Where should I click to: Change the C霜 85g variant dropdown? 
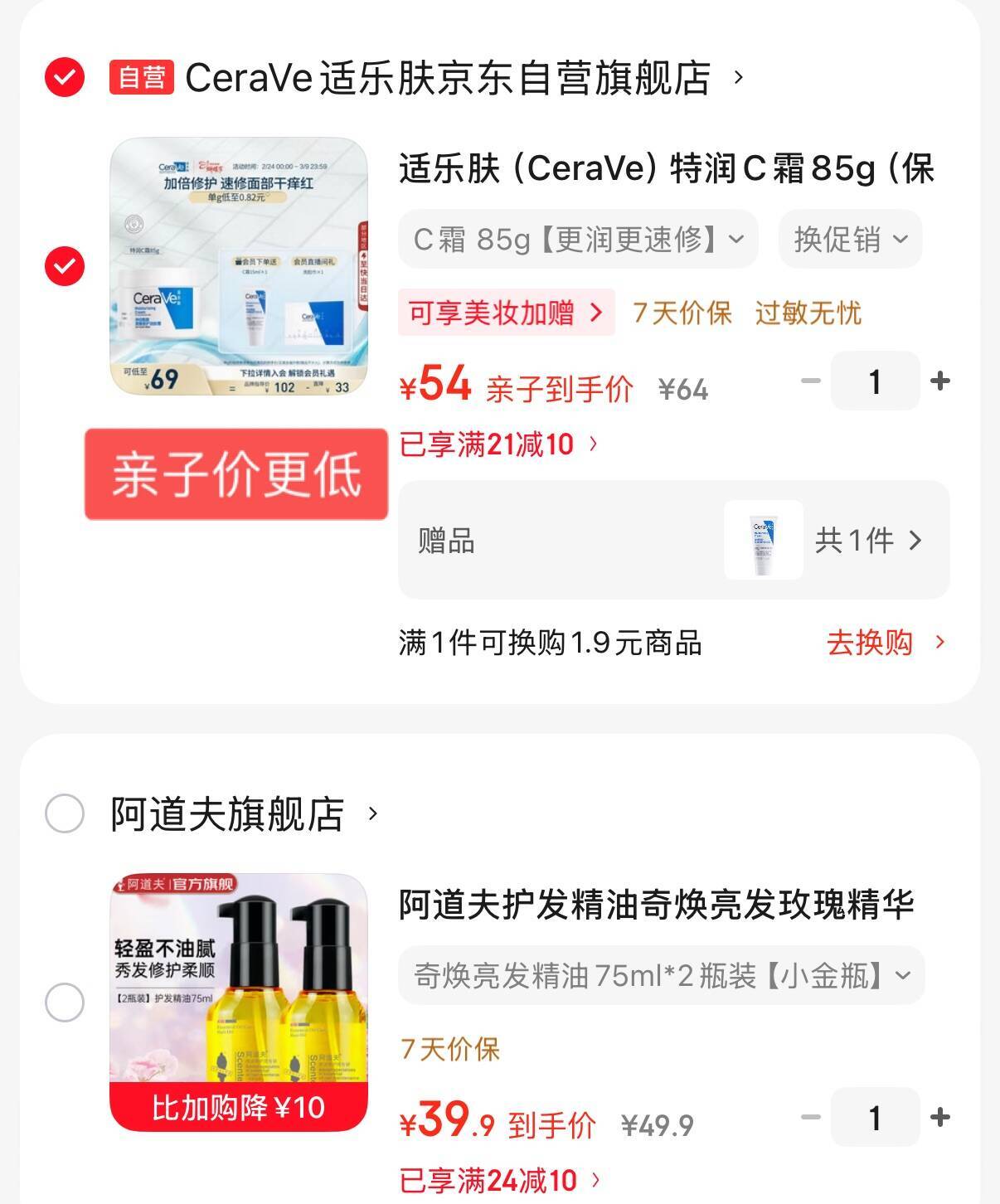578,240
